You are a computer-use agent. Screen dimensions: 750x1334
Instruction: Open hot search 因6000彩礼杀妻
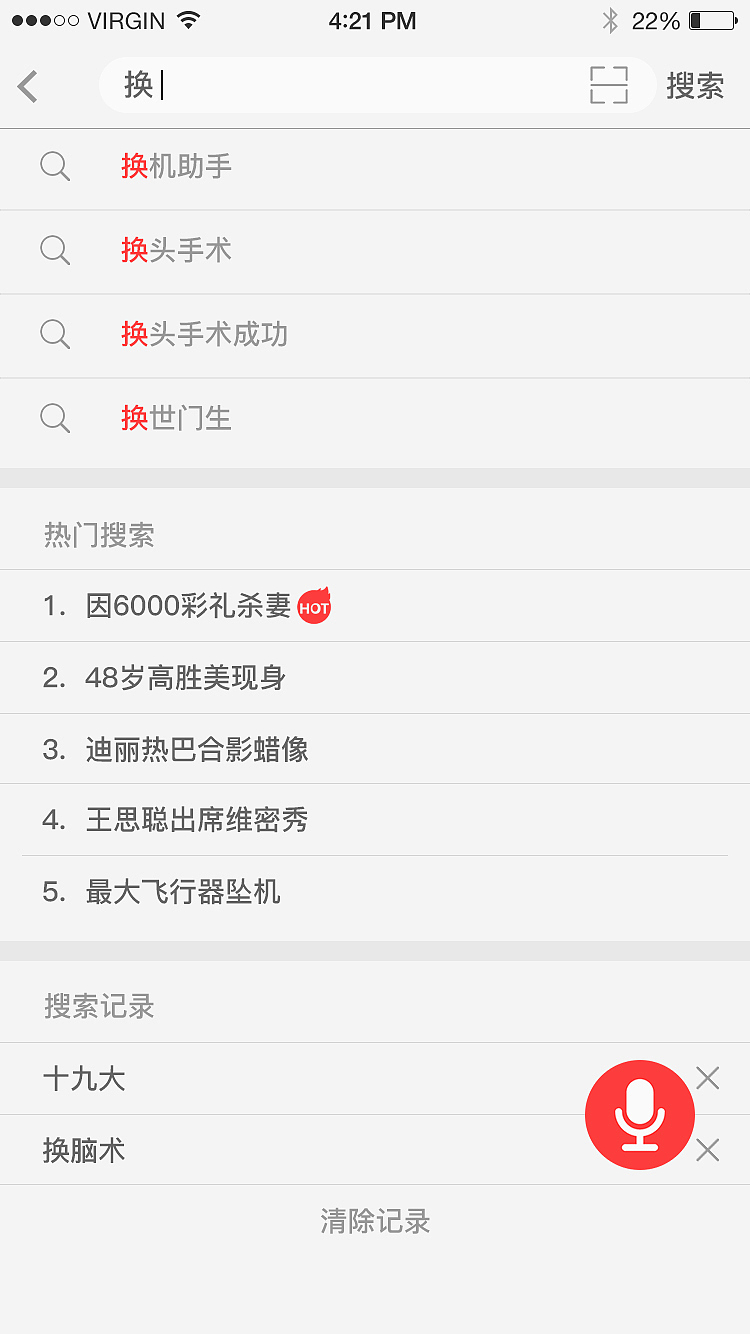tap(188, 606)
